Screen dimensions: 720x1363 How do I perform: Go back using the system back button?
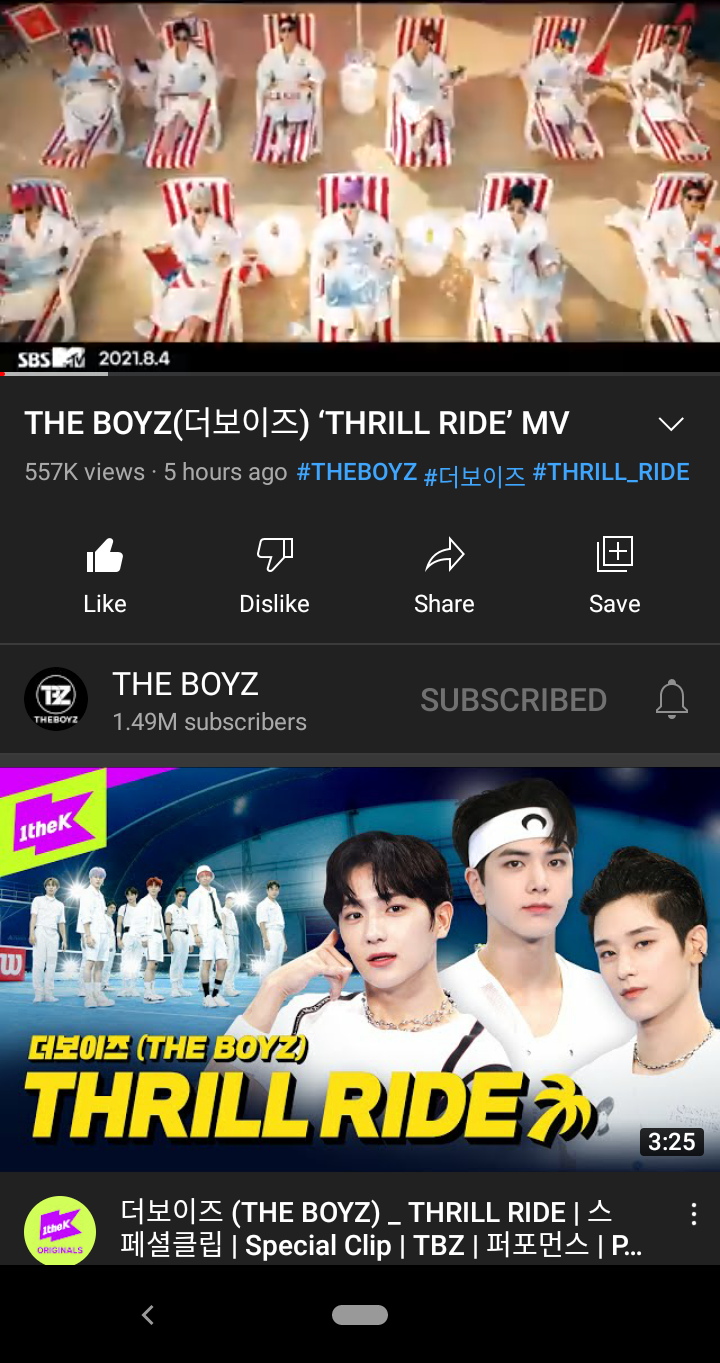[148, 1315]
